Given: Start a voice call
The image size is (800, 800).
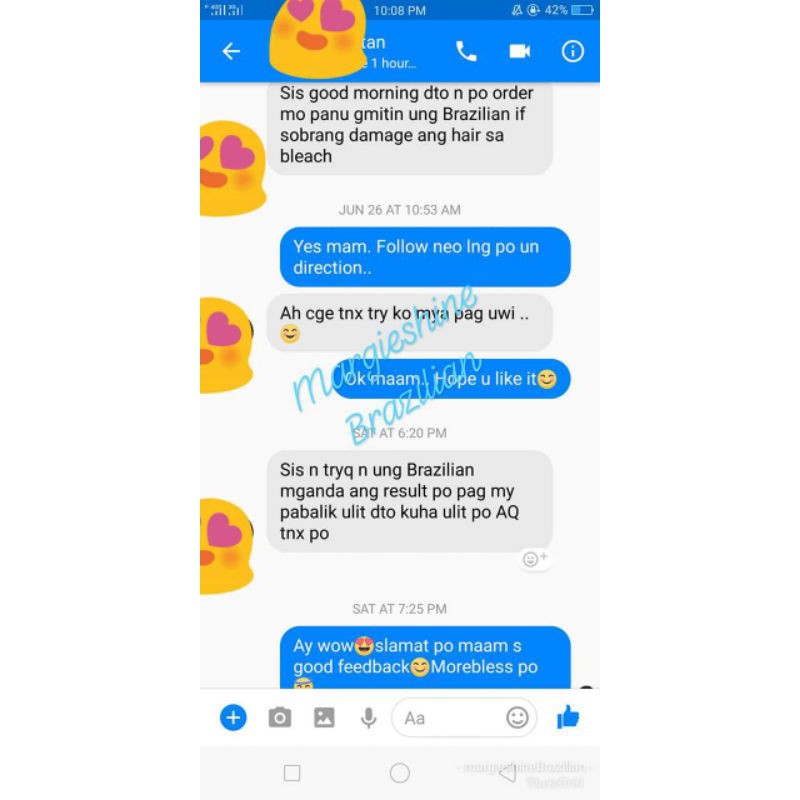Looking at the screenshot, I should (466, 51).
